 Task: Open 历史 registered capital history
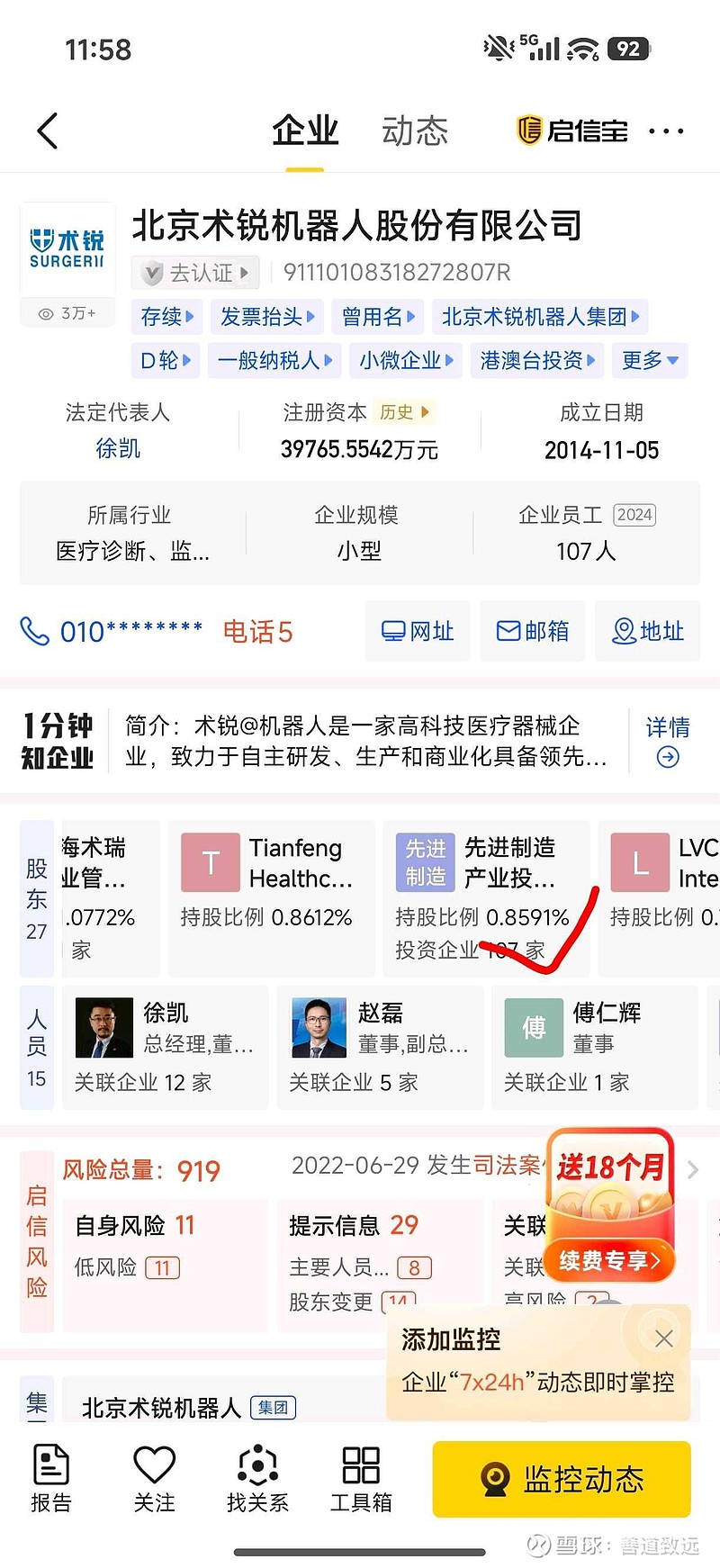pos(402,411)
